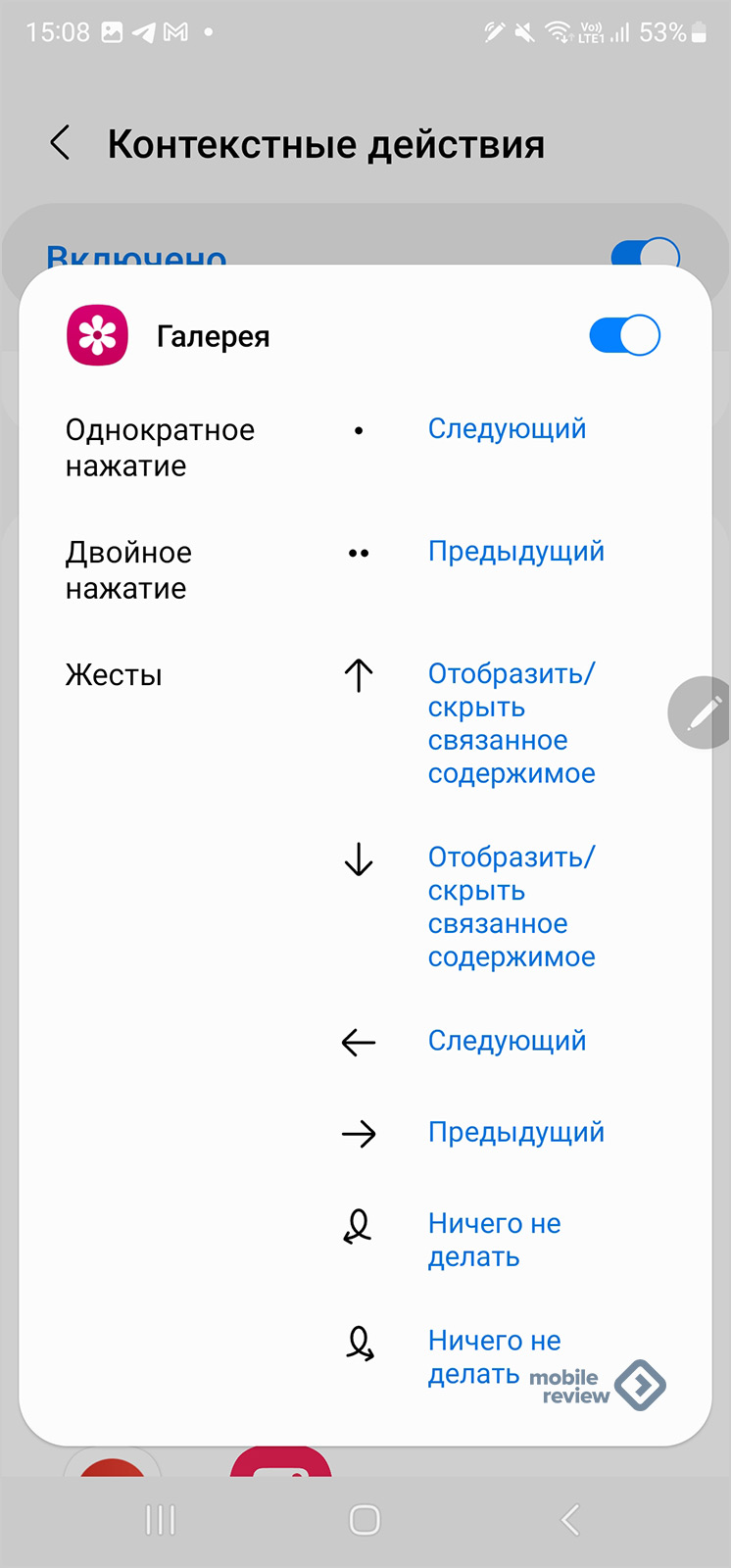This screenshot has height=1568, width=731.
Task: Open recent apps from navigation bar
Action: click(160, 1520)
